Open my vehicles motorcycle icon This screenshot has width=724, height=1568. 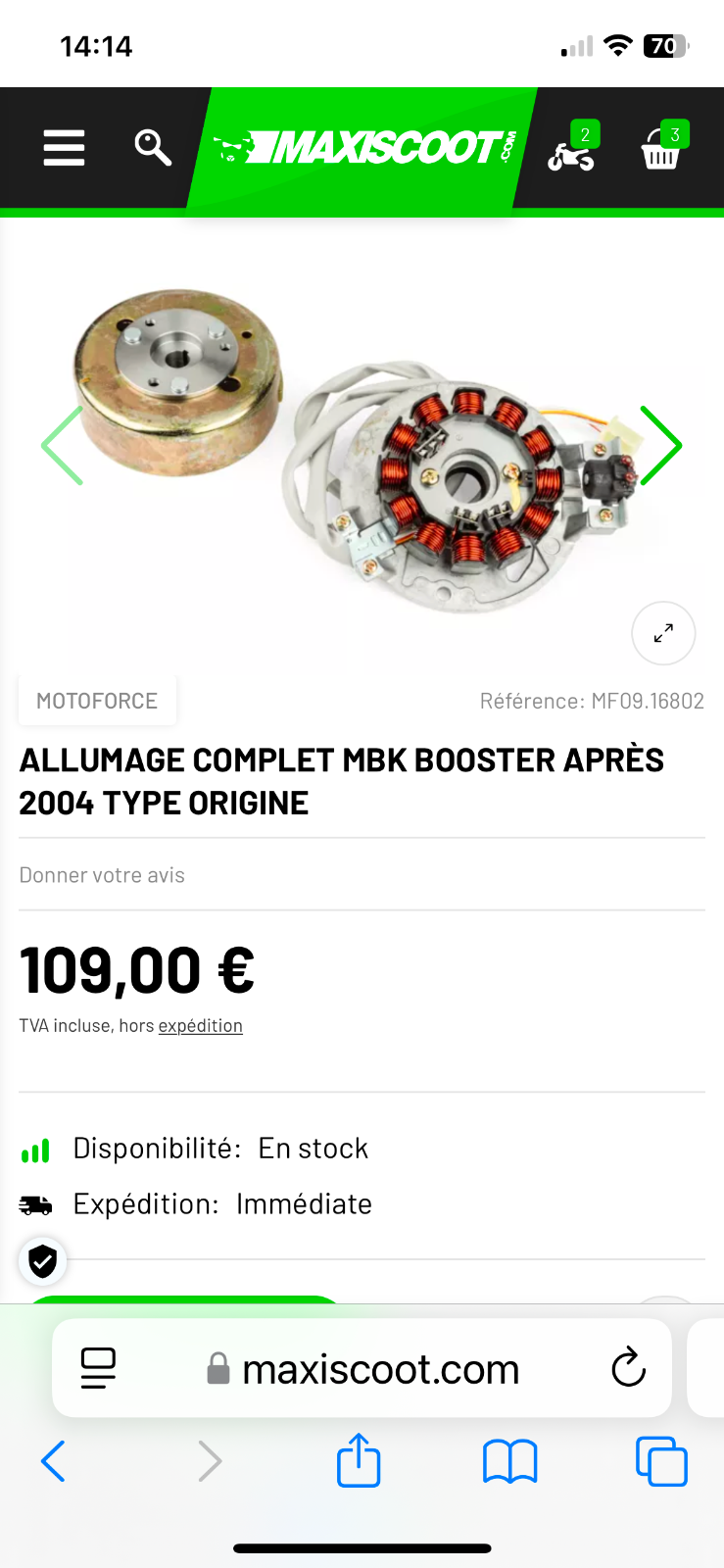click(573, 148)
